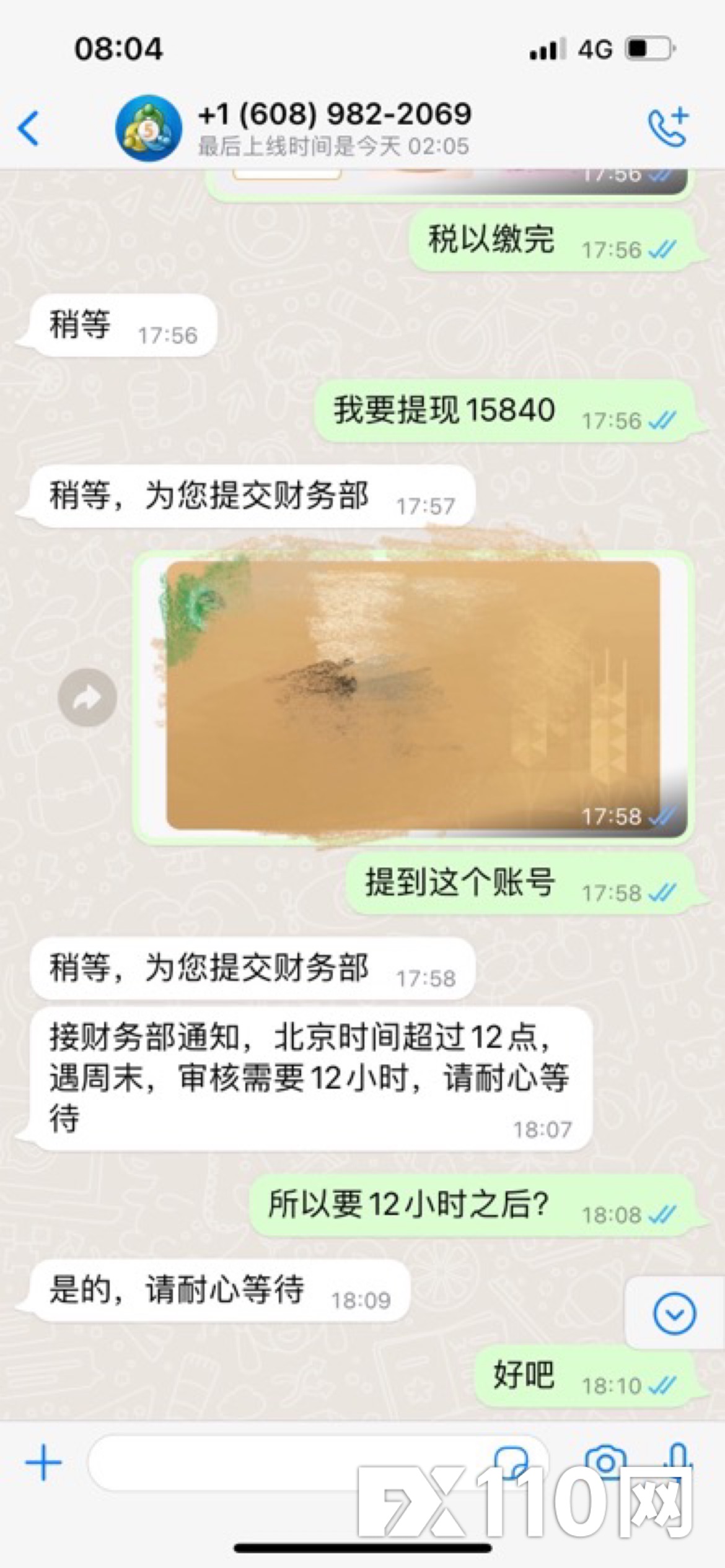
Task: Jump to the latest message with down arrow
Action: click(675, 1313)
